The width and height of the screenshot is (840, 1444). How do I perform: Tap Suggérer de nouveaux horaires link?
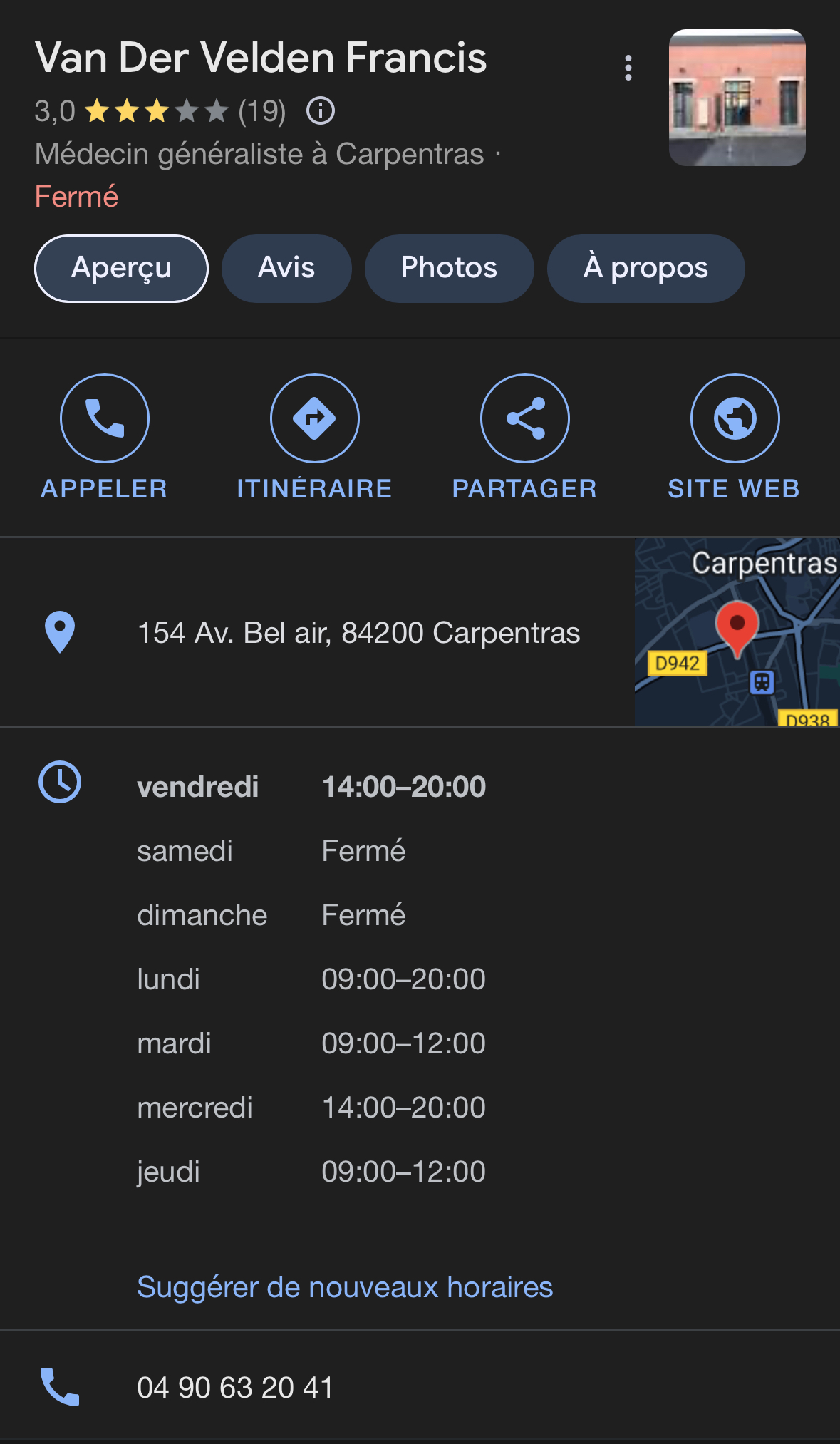(x=345, y=1287)
